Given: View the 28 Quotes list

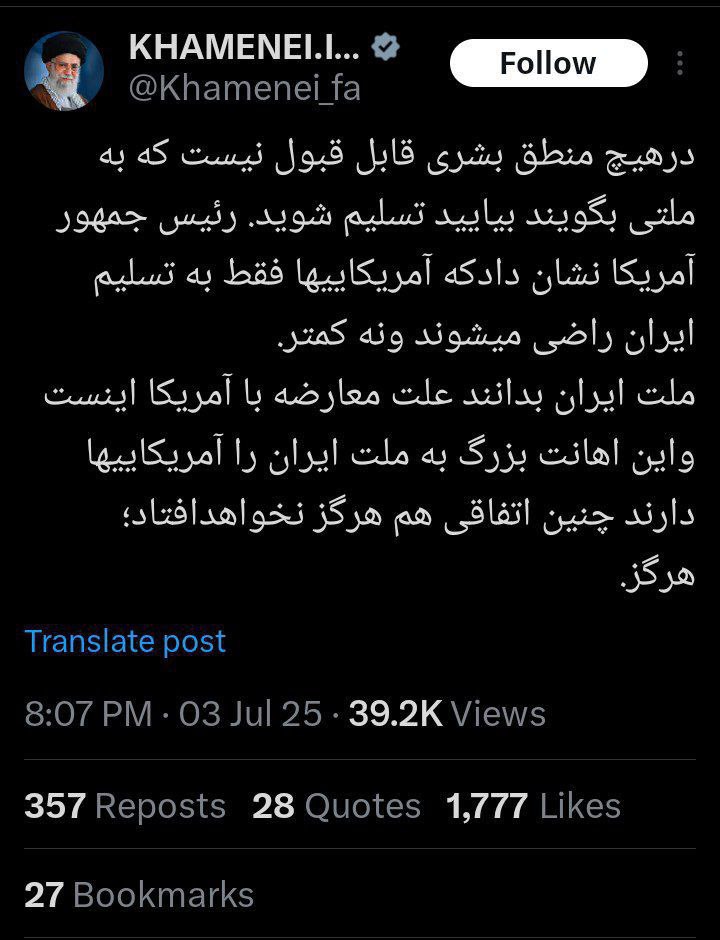Looking at the screenshot, I should [336, 806].
